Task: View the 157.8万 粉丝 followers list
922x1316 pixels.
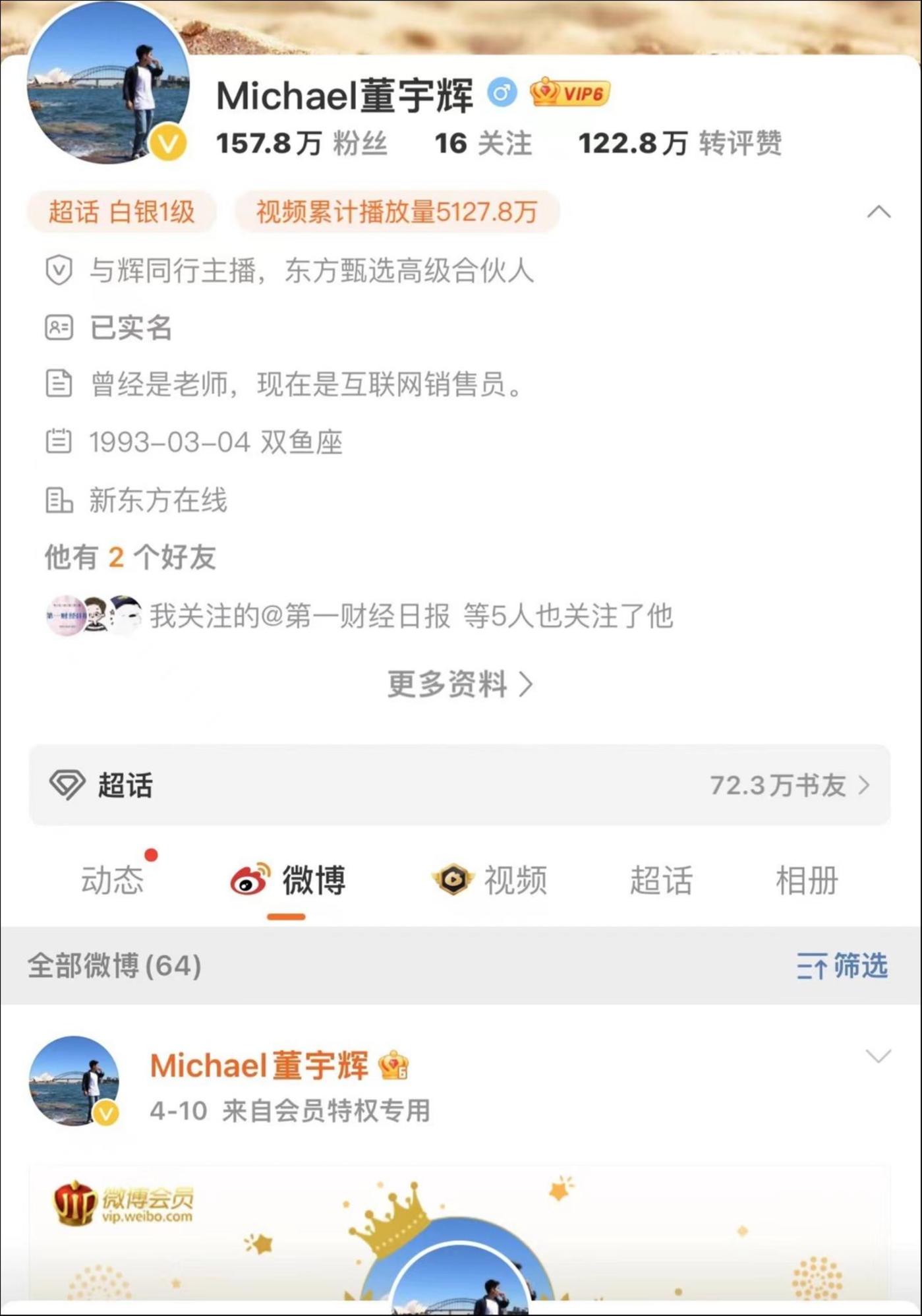Action: coord(301,144)
